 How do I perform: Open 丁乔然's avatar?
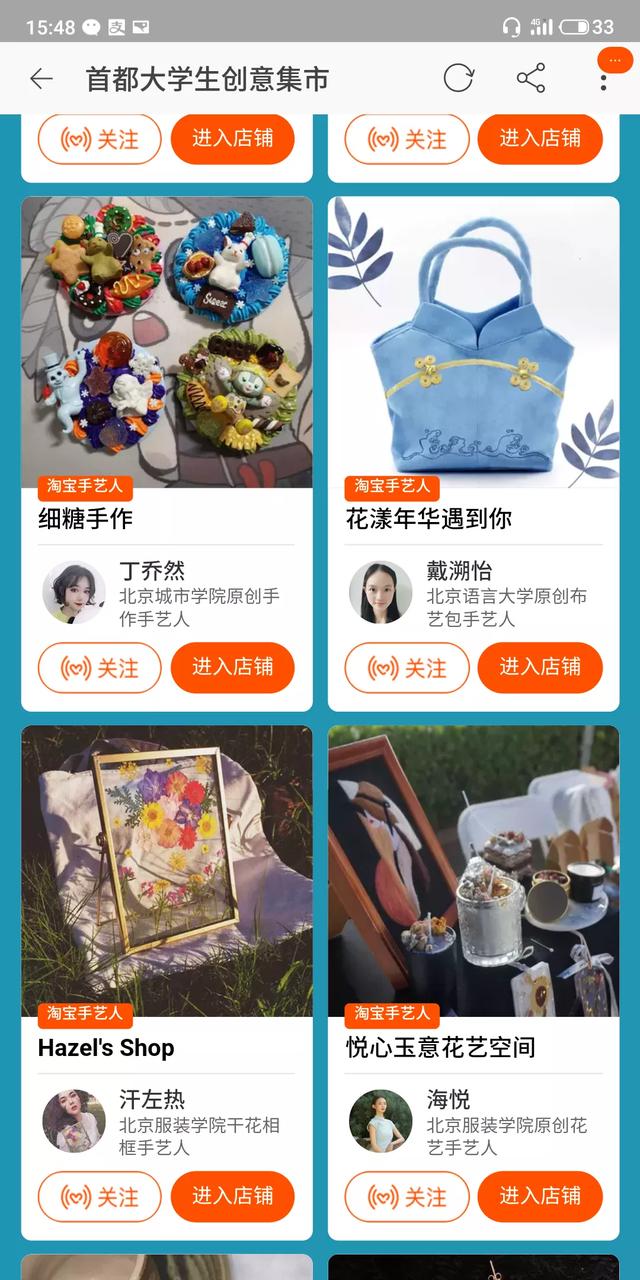[x=74, y=593]
